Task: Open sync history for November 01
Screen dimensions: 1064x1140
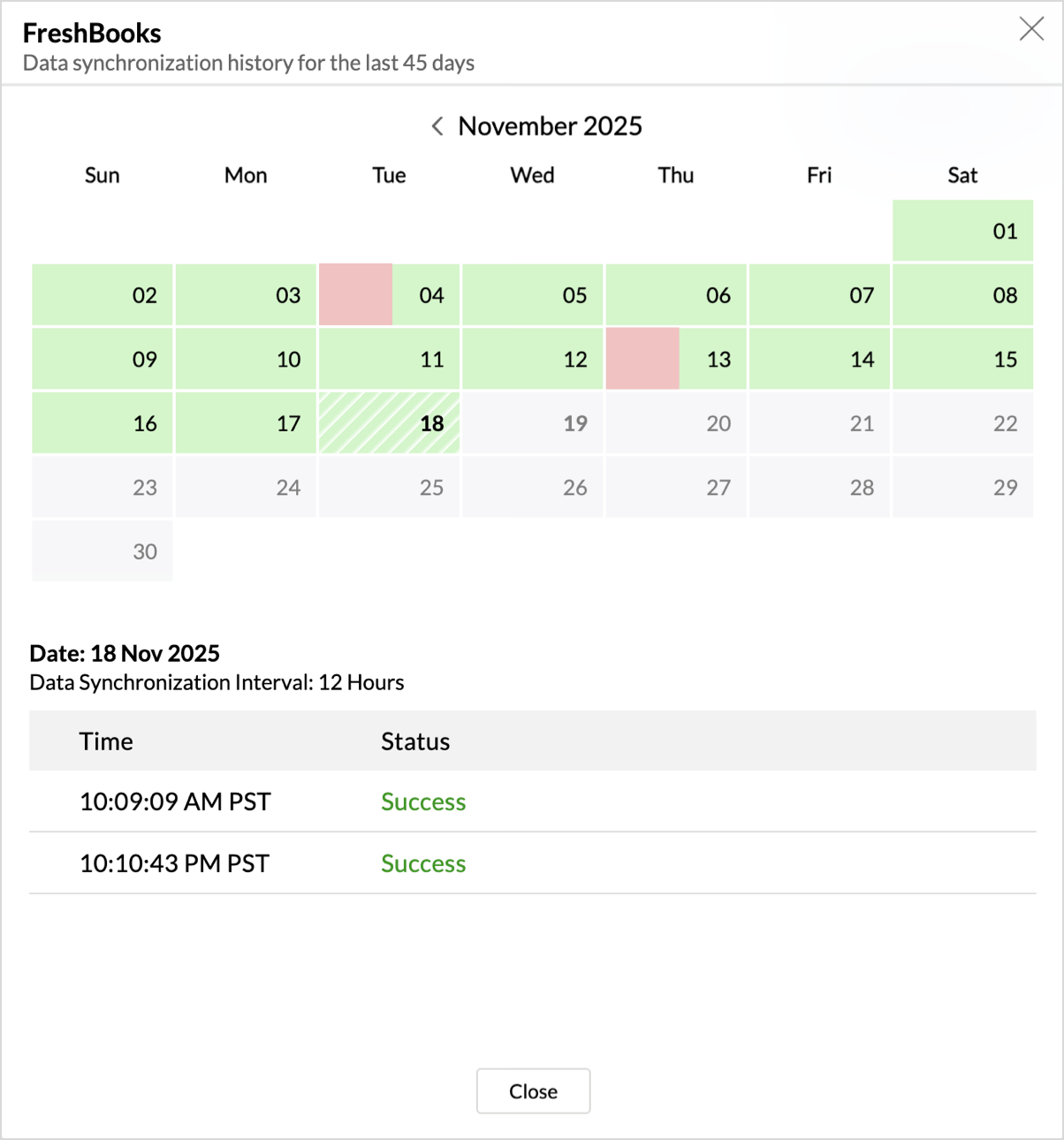Action: pos(962,231)
